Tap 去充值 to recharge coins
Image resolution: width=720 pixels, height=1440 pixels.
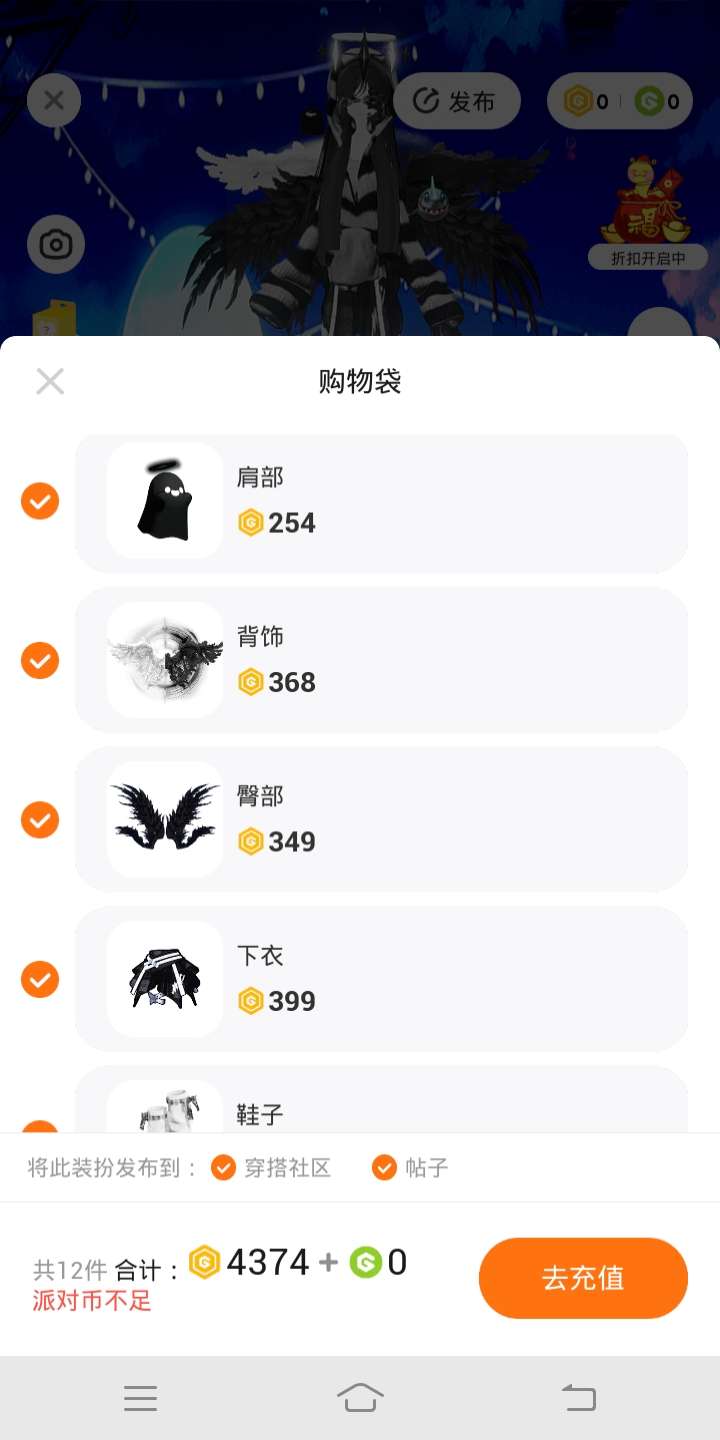tap(583, 1278)
